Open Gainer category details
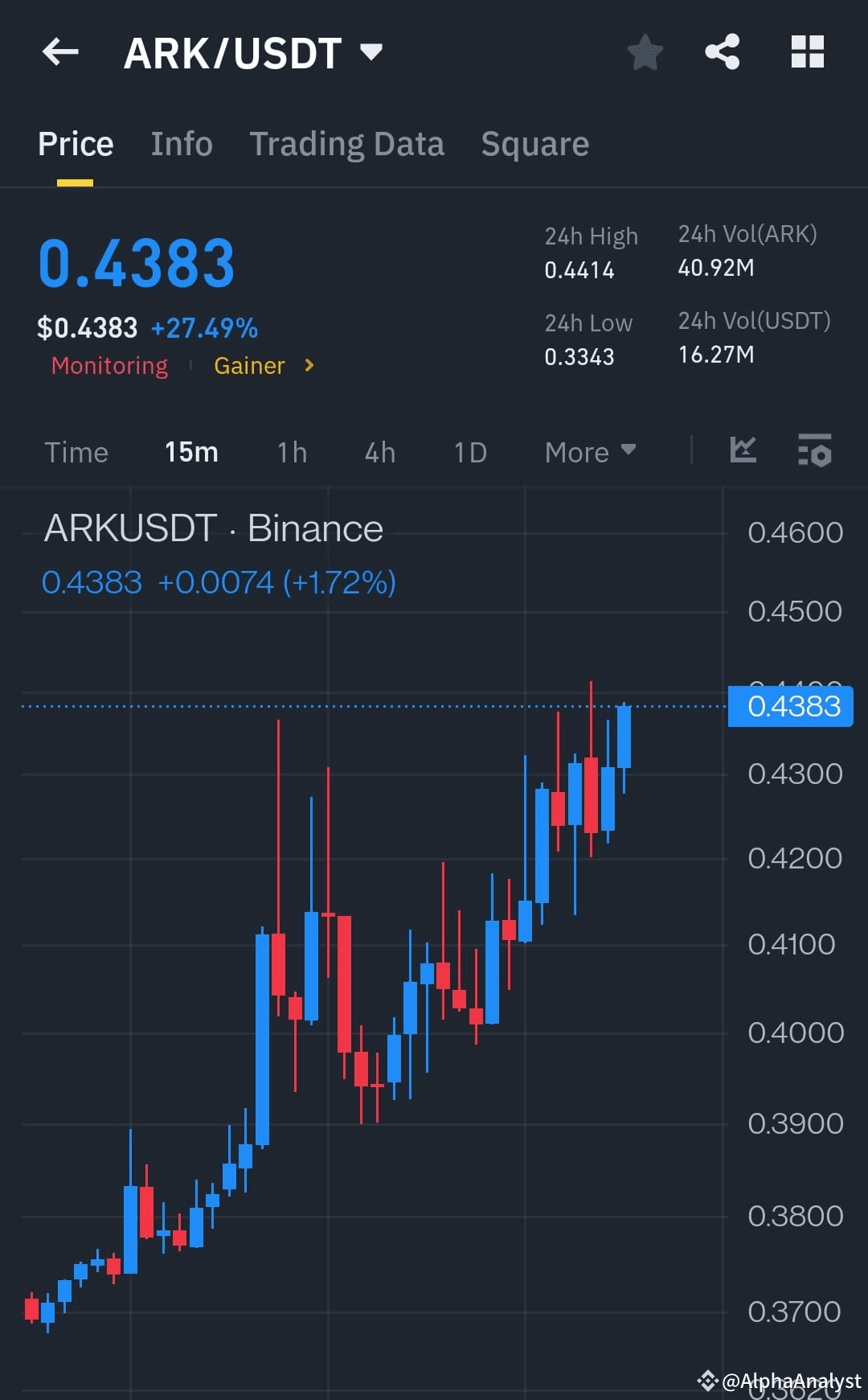 (x=250, y=366)
